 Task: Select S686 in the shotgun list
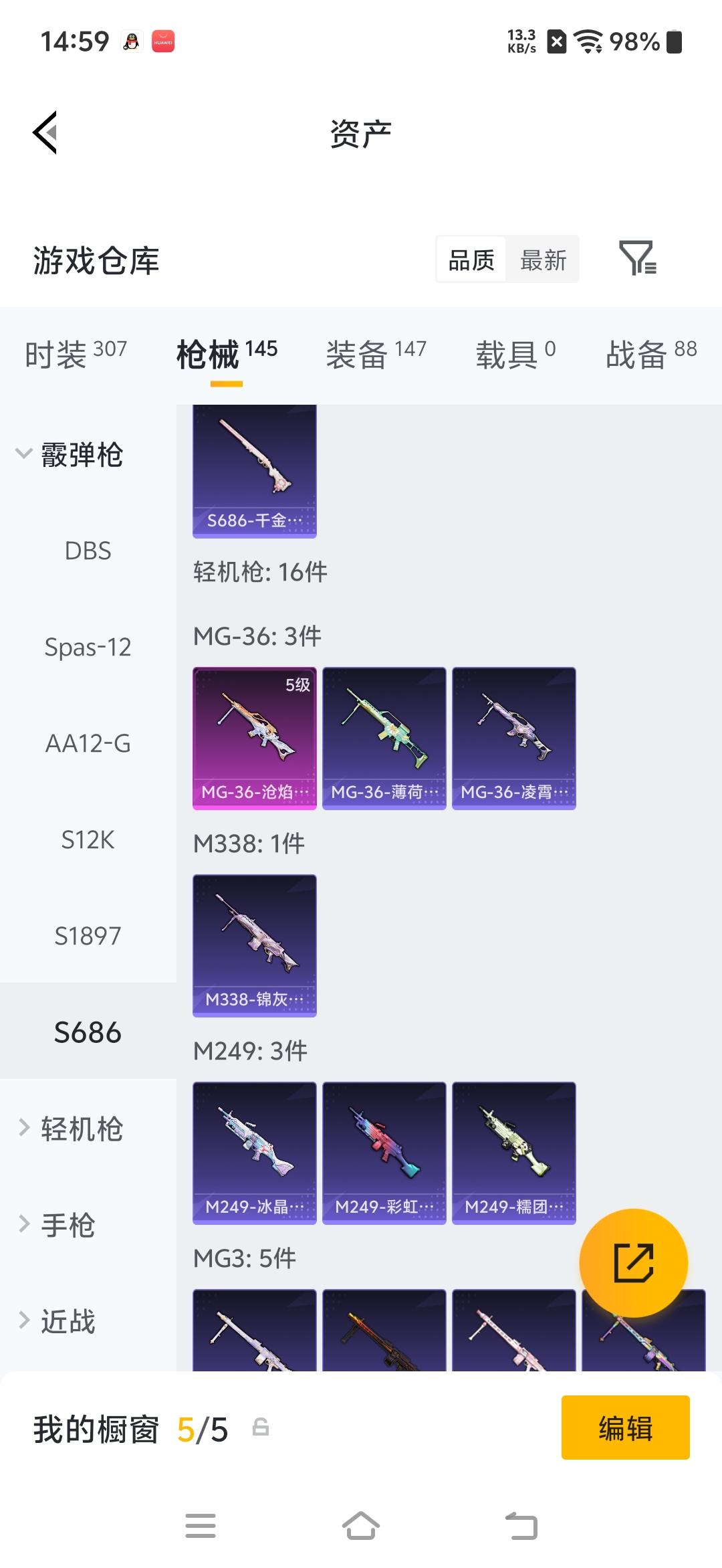[x=88, y=1032]
